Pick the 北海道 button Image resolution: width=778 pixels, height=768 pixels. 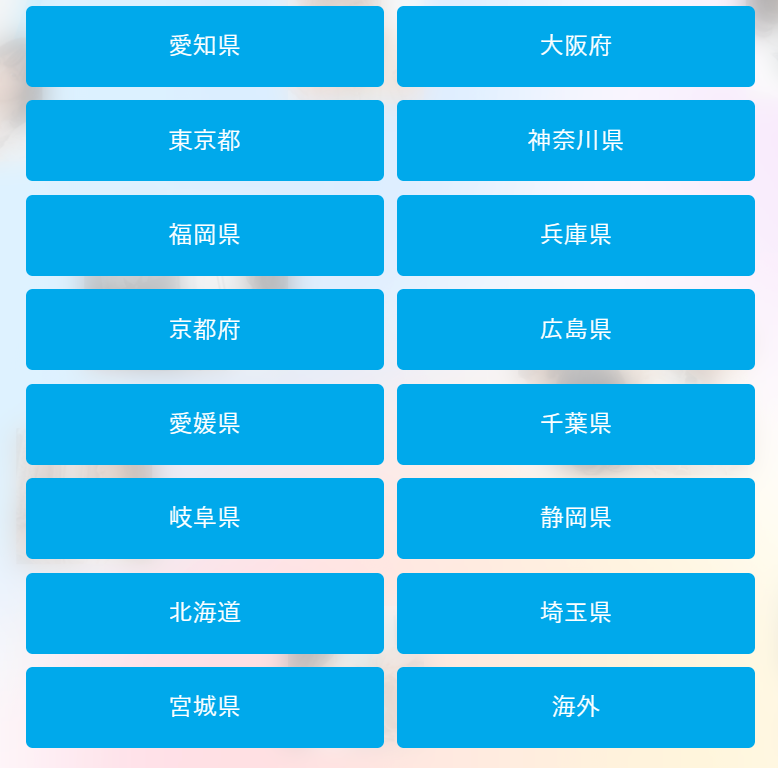tap(205, 613)
